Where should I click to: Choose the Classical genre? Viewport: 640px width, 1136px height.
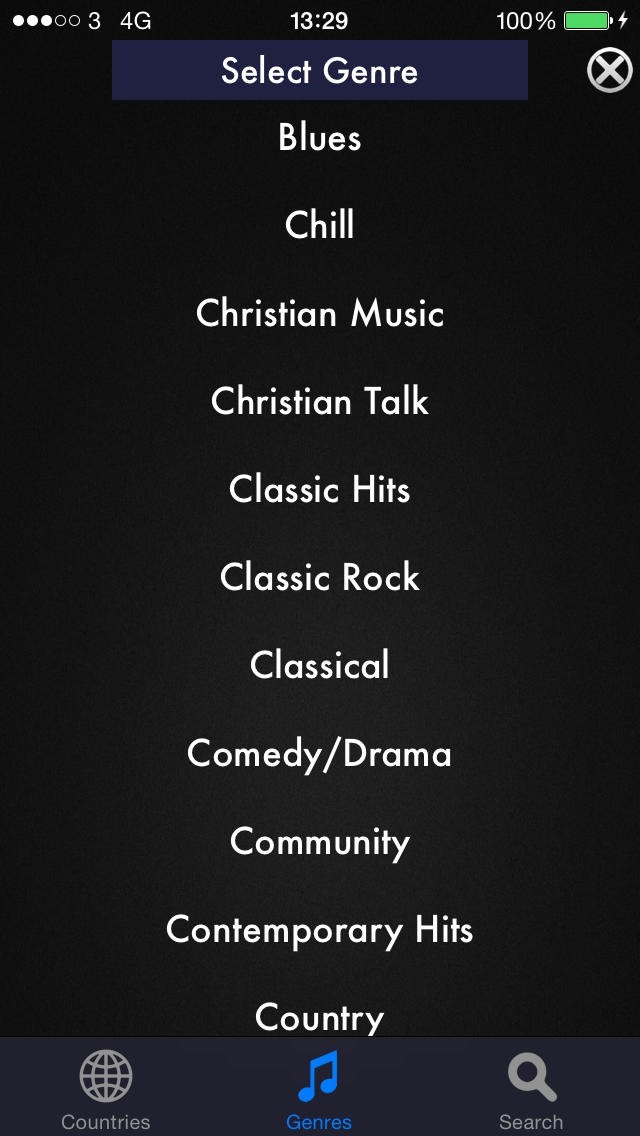pos(320,665)
